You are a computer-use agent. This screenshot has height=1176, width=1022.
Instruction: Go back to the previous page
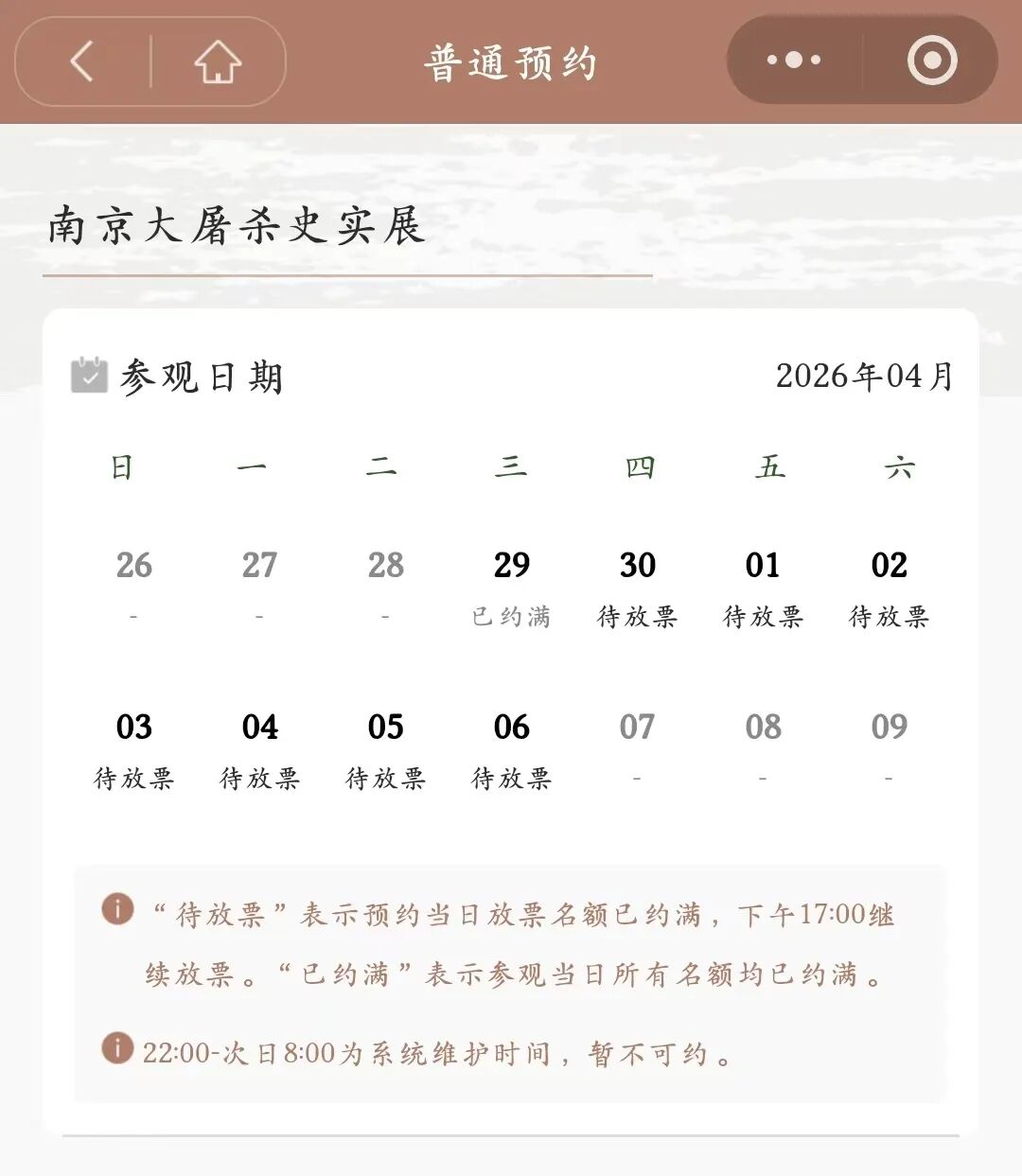[82, 62]
